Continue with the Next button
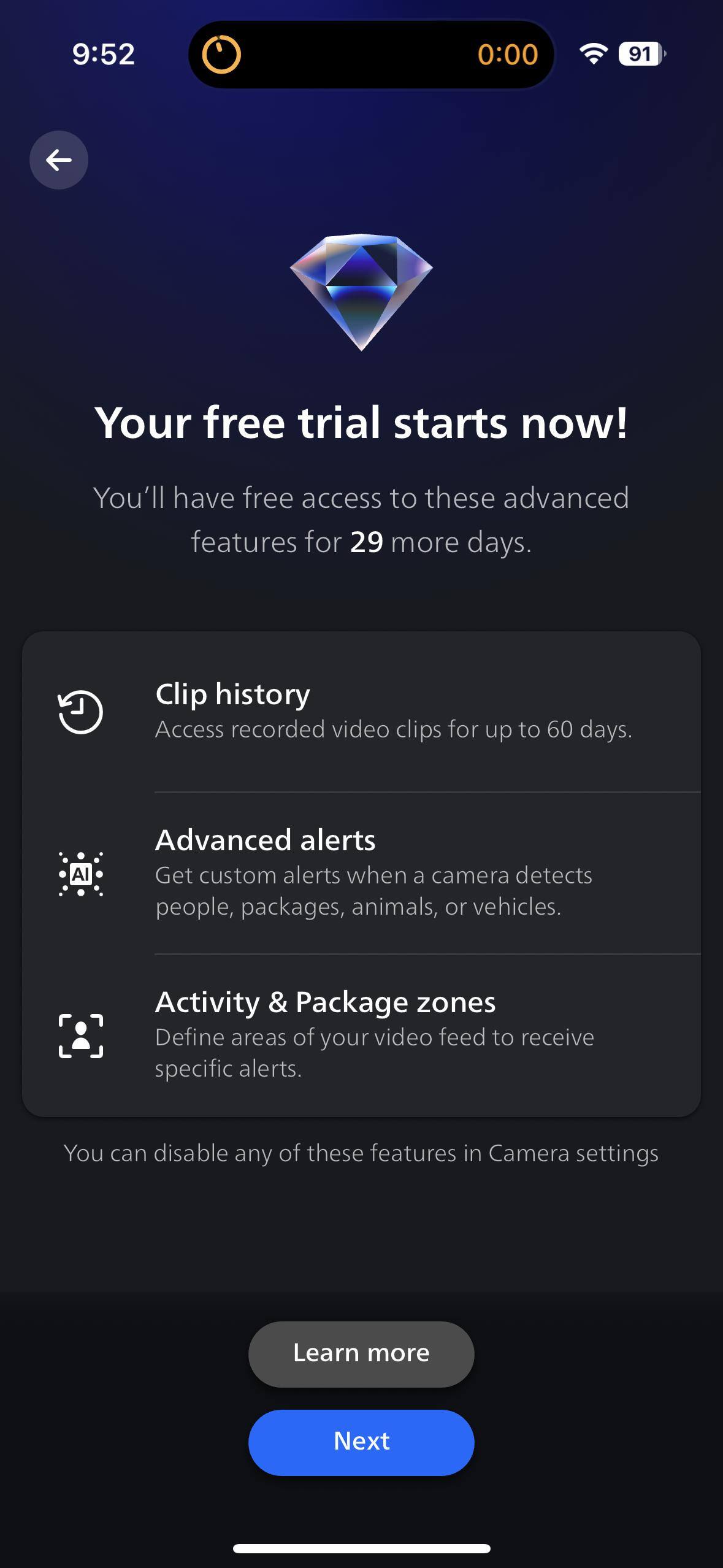This screenshot has width=723, height=1568. 361,1442
